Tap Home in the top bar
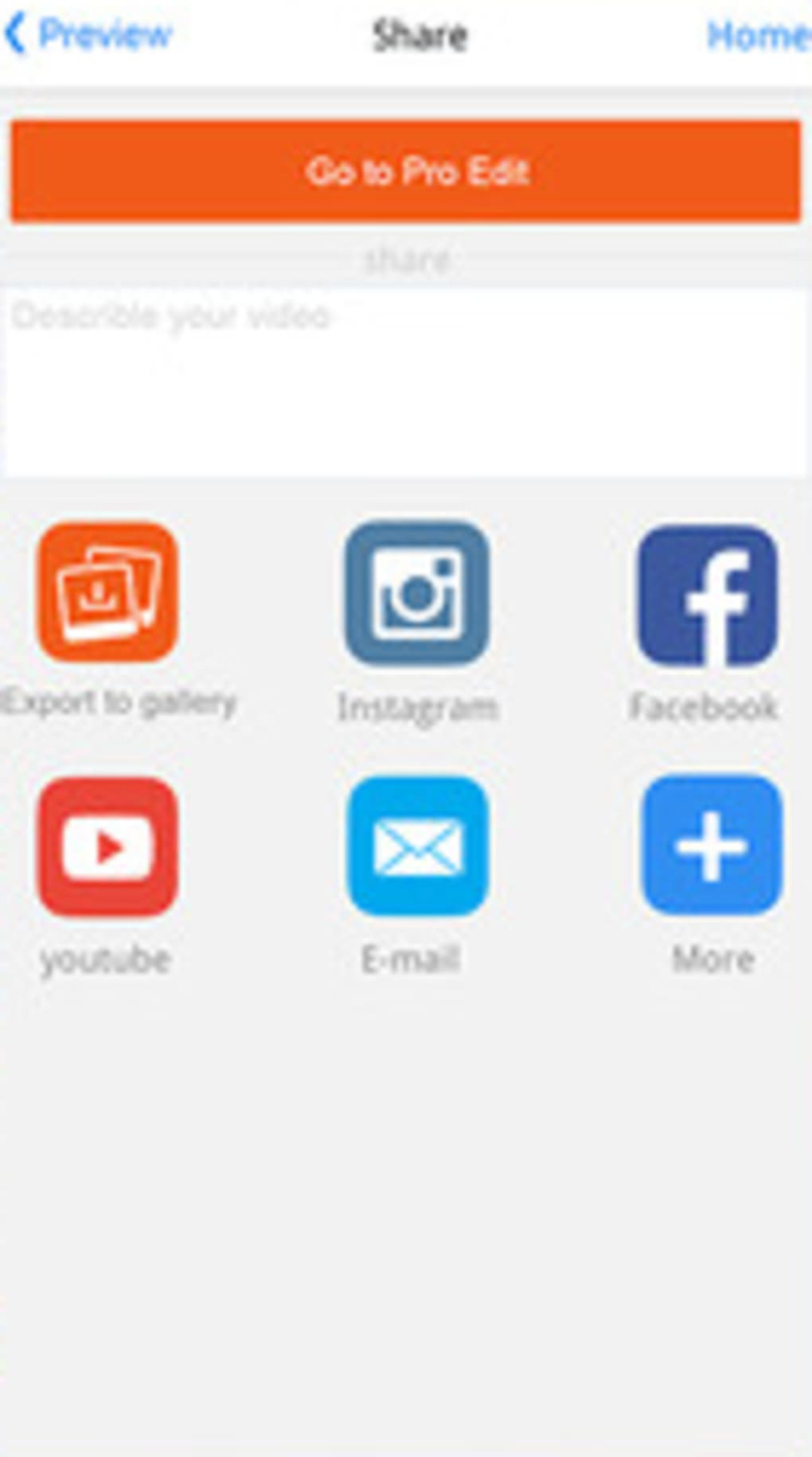 point(756,35)
